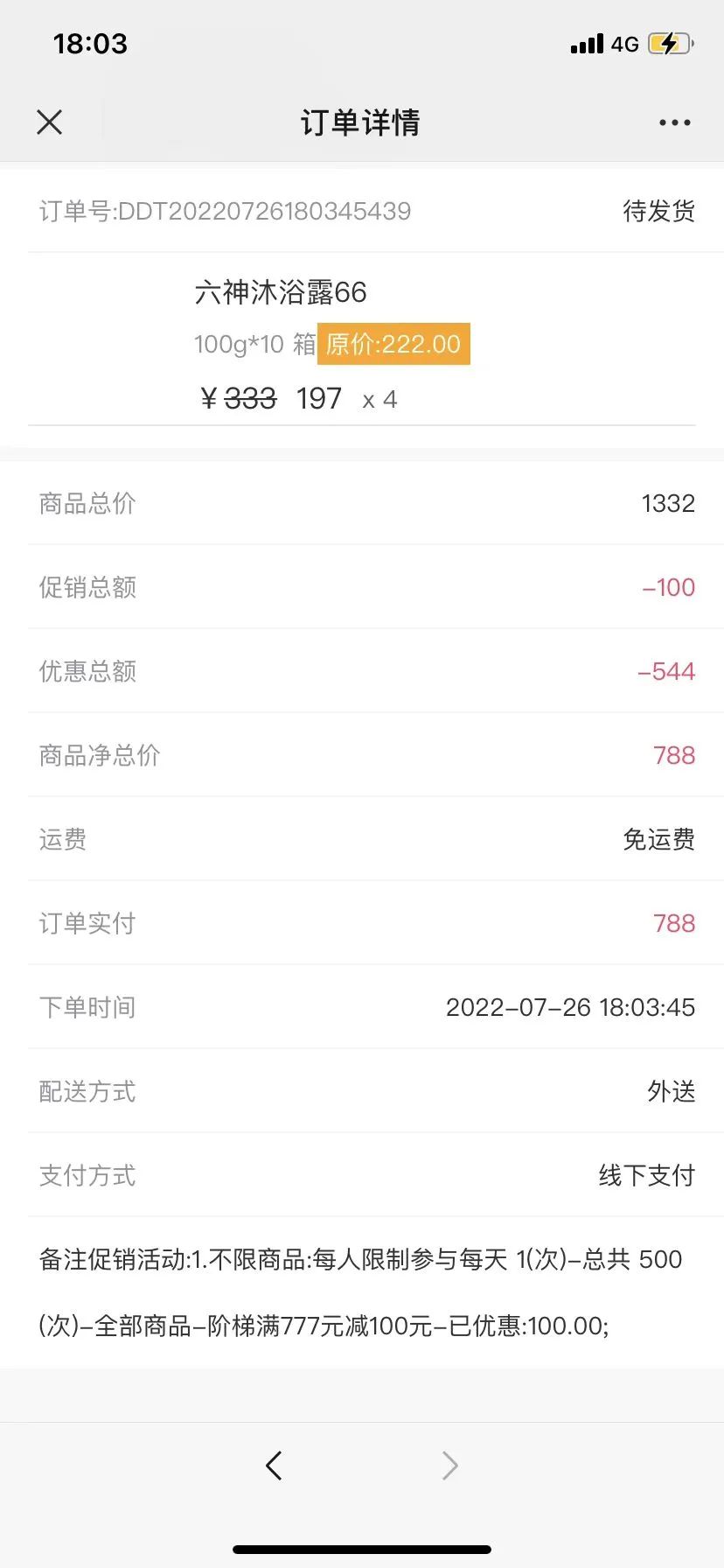Open the three-dot overflow menu
Viewport: 724px width, 1568px height.
(674, 122)
